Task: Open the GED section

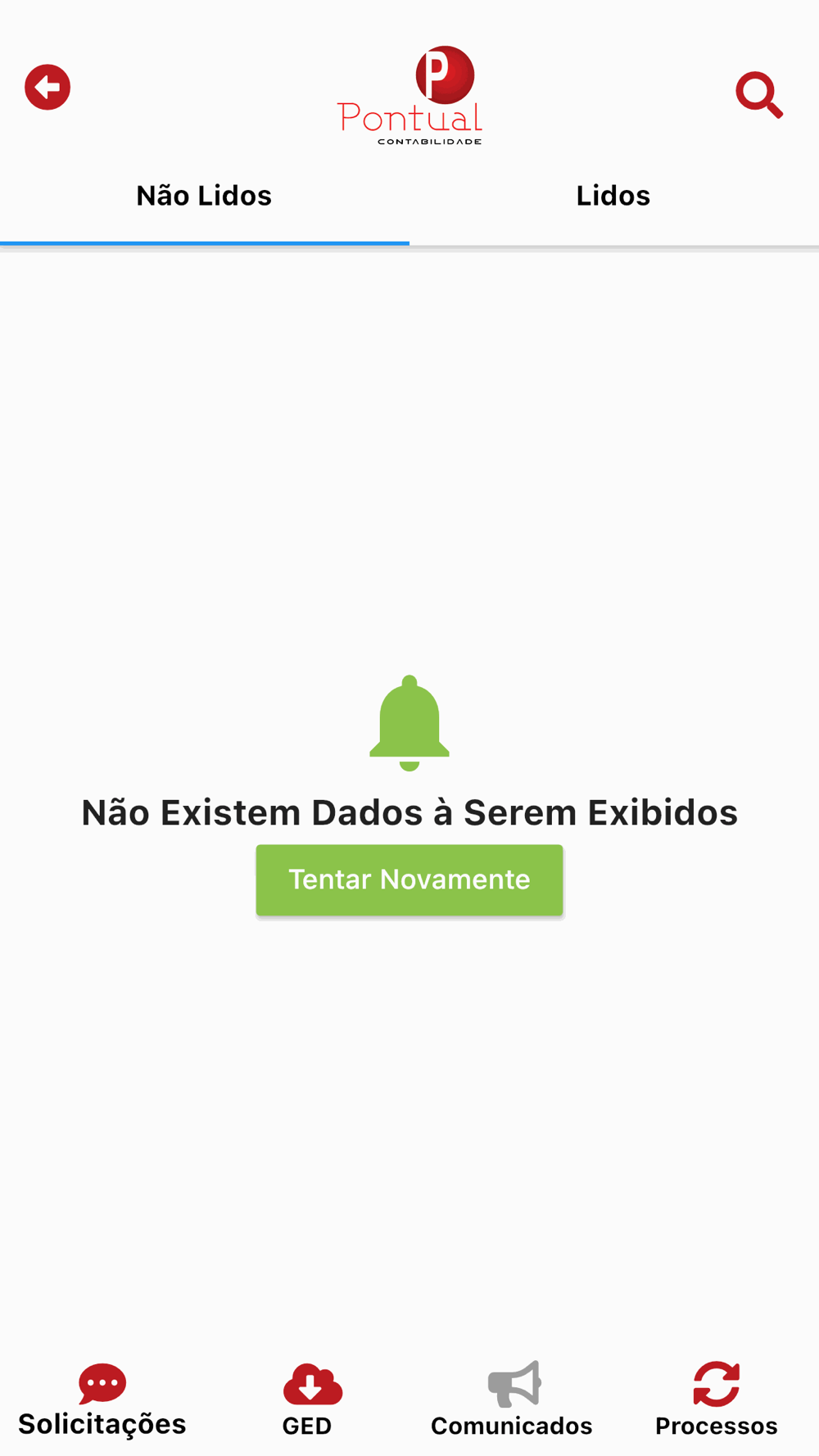Action: click(x=308, y=1400)
